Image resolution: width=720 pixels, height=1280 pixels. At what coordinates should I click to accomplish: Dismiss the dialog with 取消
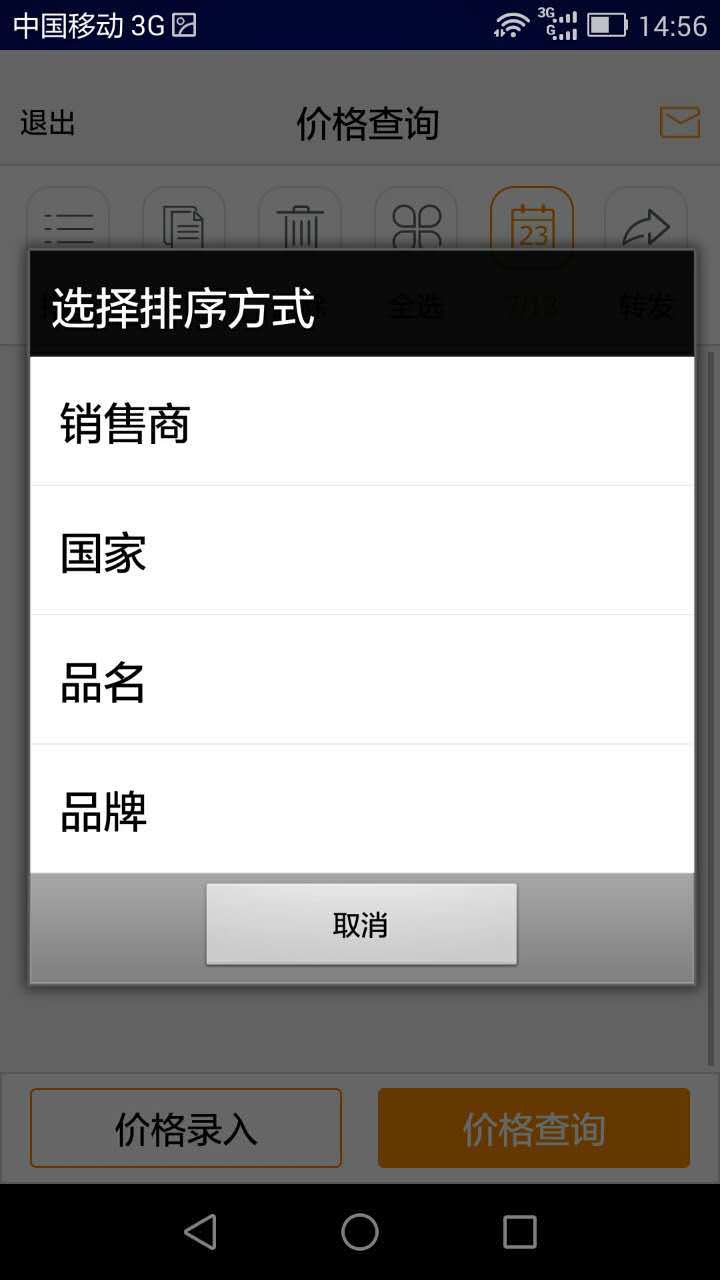pyautogui.click(x=361, y=924)
